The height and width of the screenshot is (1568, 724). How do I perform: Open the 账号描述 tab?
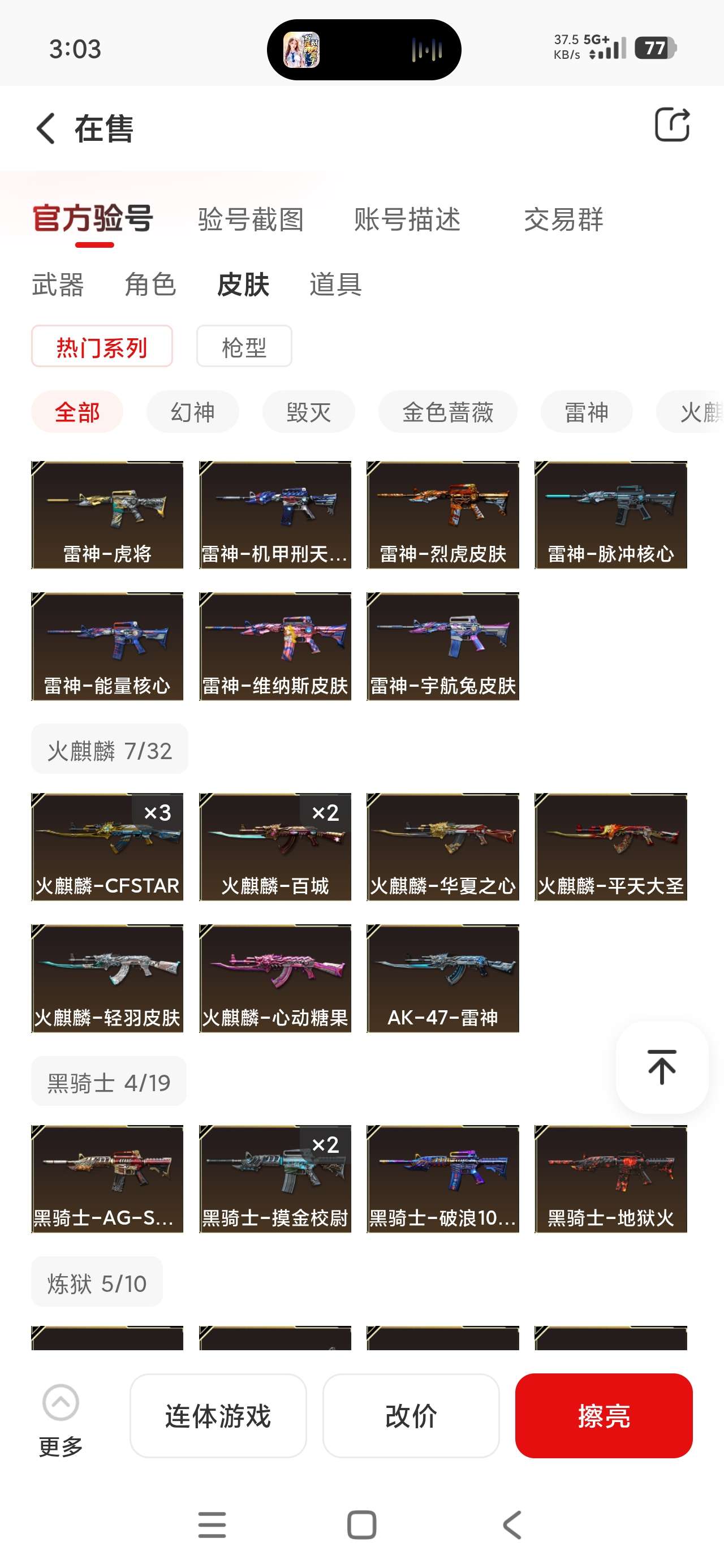click(x=407, y=219)
